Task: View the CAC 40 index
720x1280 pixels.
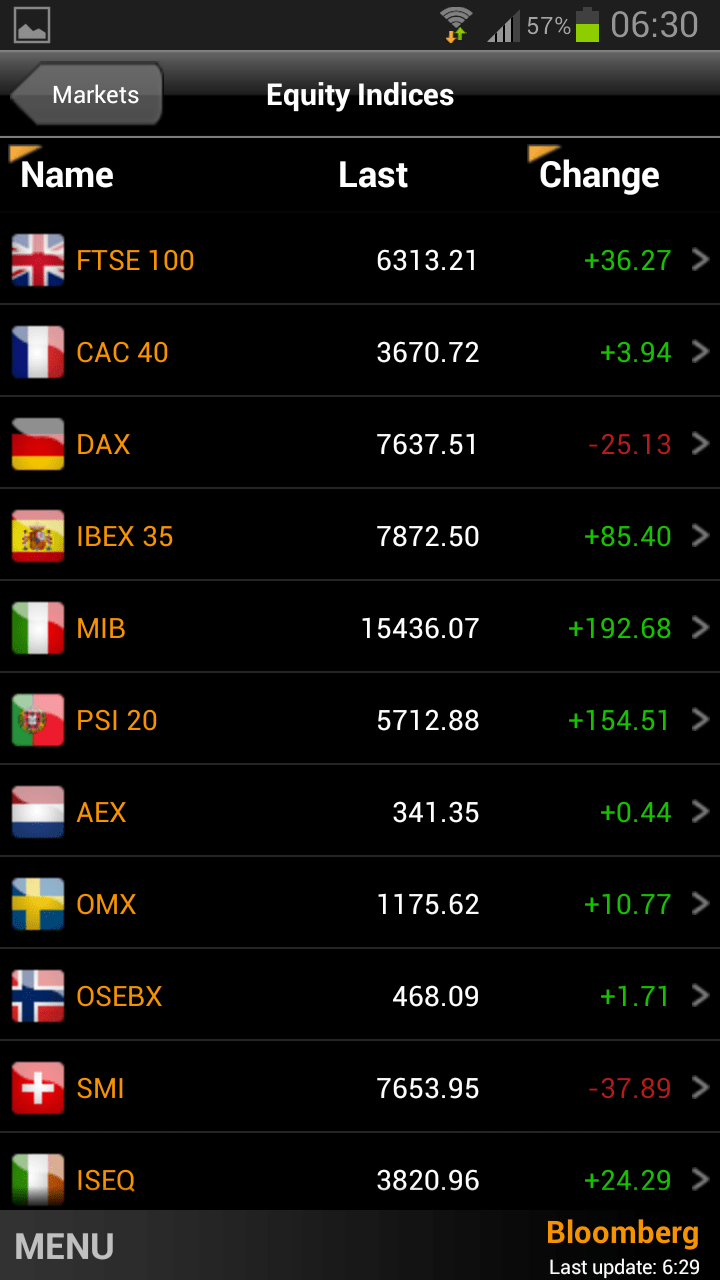Action: pyautogui.click(x=360, y=351)
